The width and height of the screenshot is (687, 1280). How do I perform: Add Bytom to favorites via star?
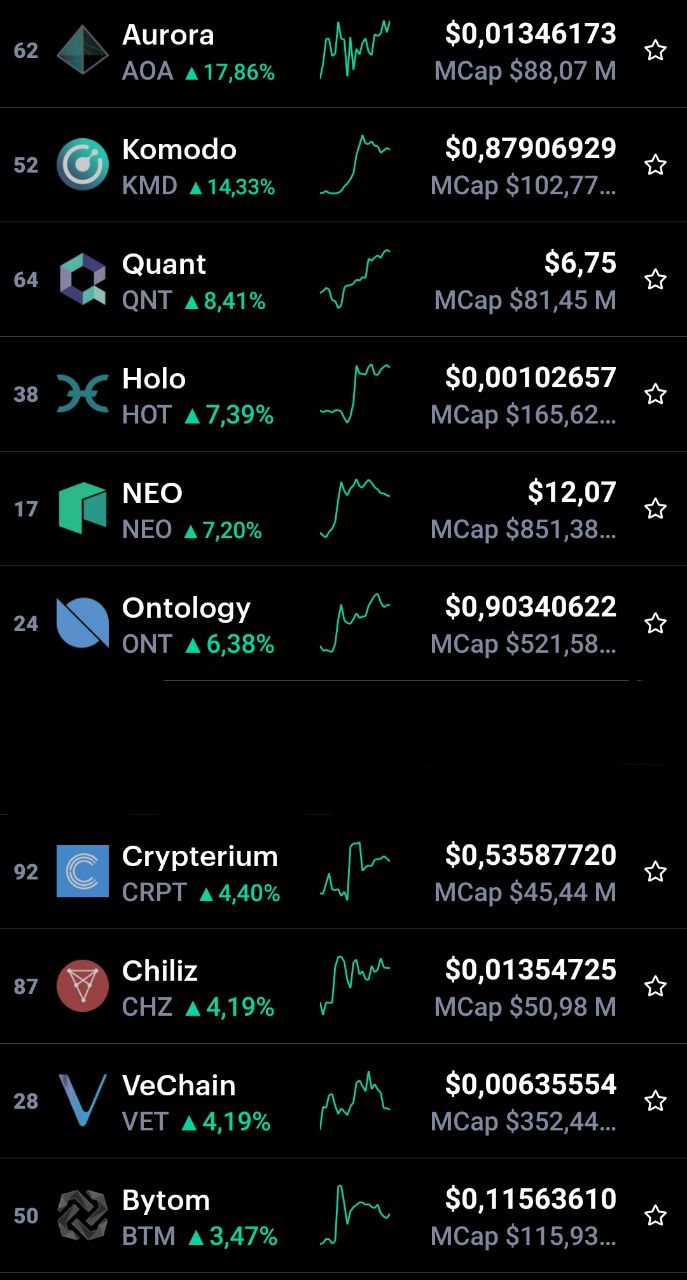pos(655,1216)
